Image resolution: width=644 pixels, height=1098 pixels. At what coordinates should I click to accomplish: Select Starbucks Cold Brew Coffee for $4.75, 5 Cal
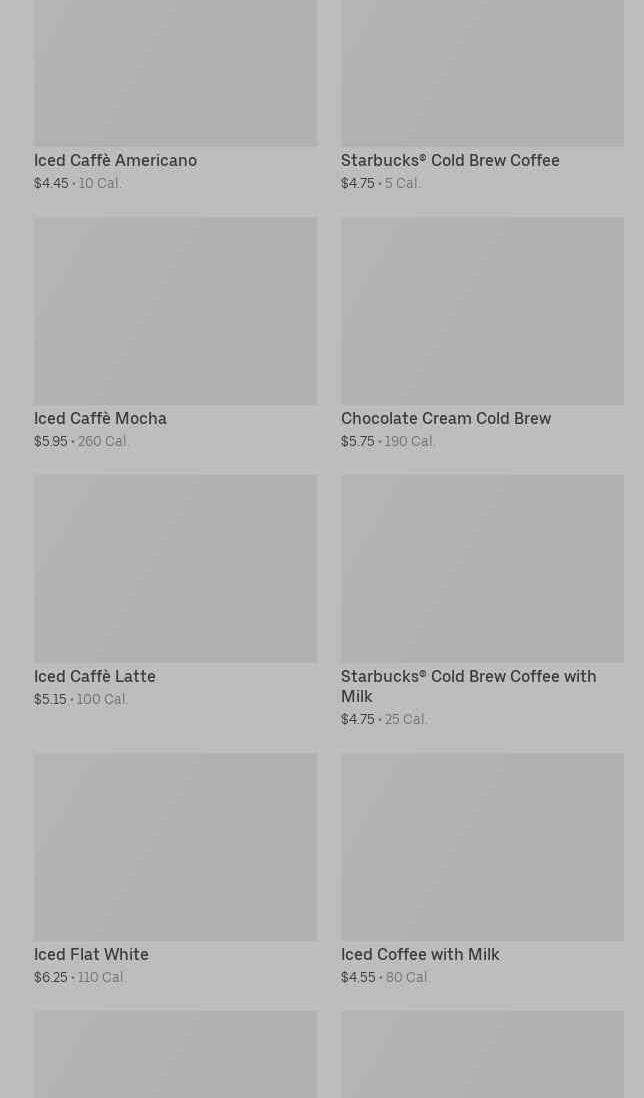(x=482, y=95)
